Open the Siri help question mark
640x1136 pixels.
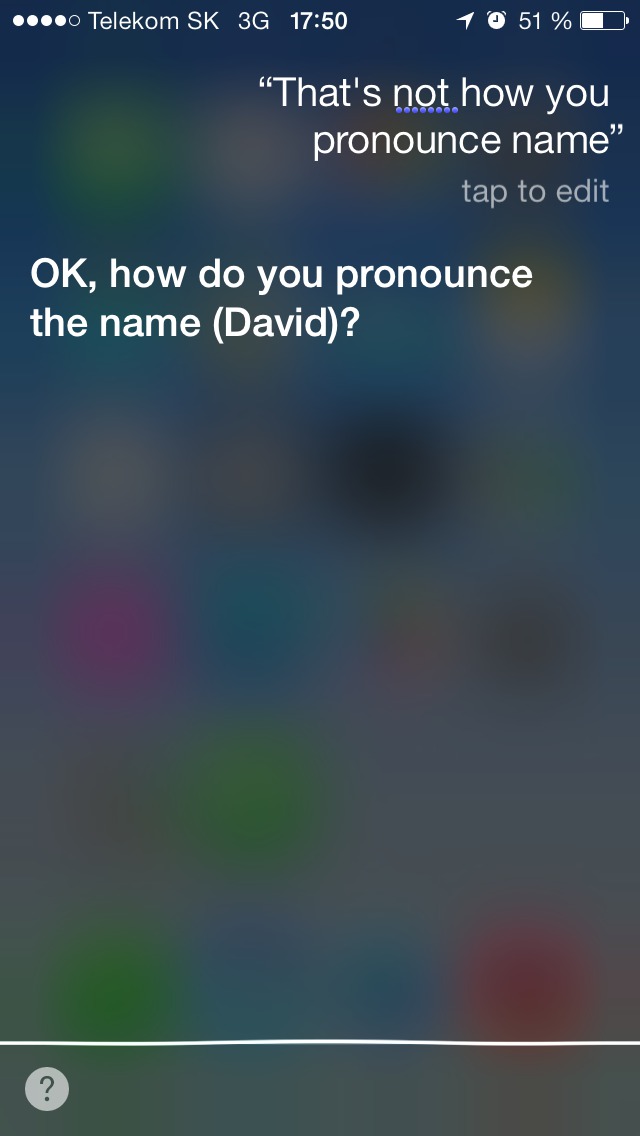coord(47,1088)
